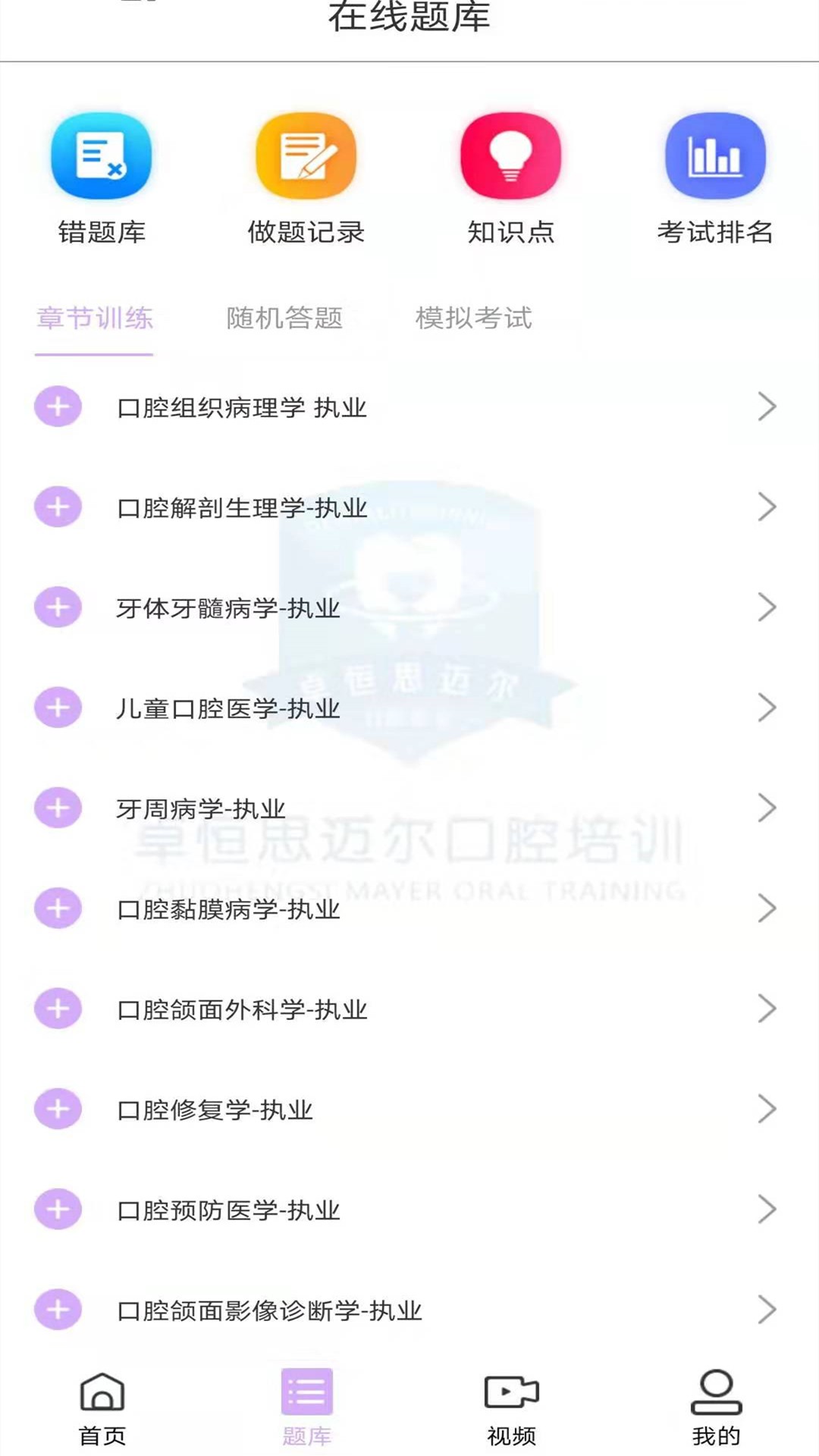Open the 口腔黏膜病学-执业 chapter
Image resolution: width=819 pixels, height=1456 pixels.
coord(227,909)
